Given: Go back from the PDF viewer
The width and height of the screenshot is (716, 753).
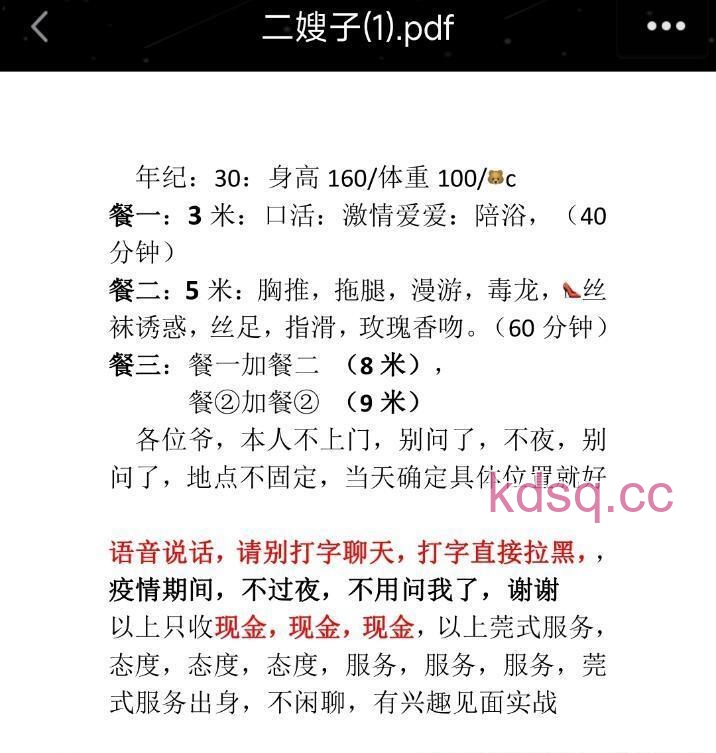Looking at the screenshot, I should tap(40, 28).
